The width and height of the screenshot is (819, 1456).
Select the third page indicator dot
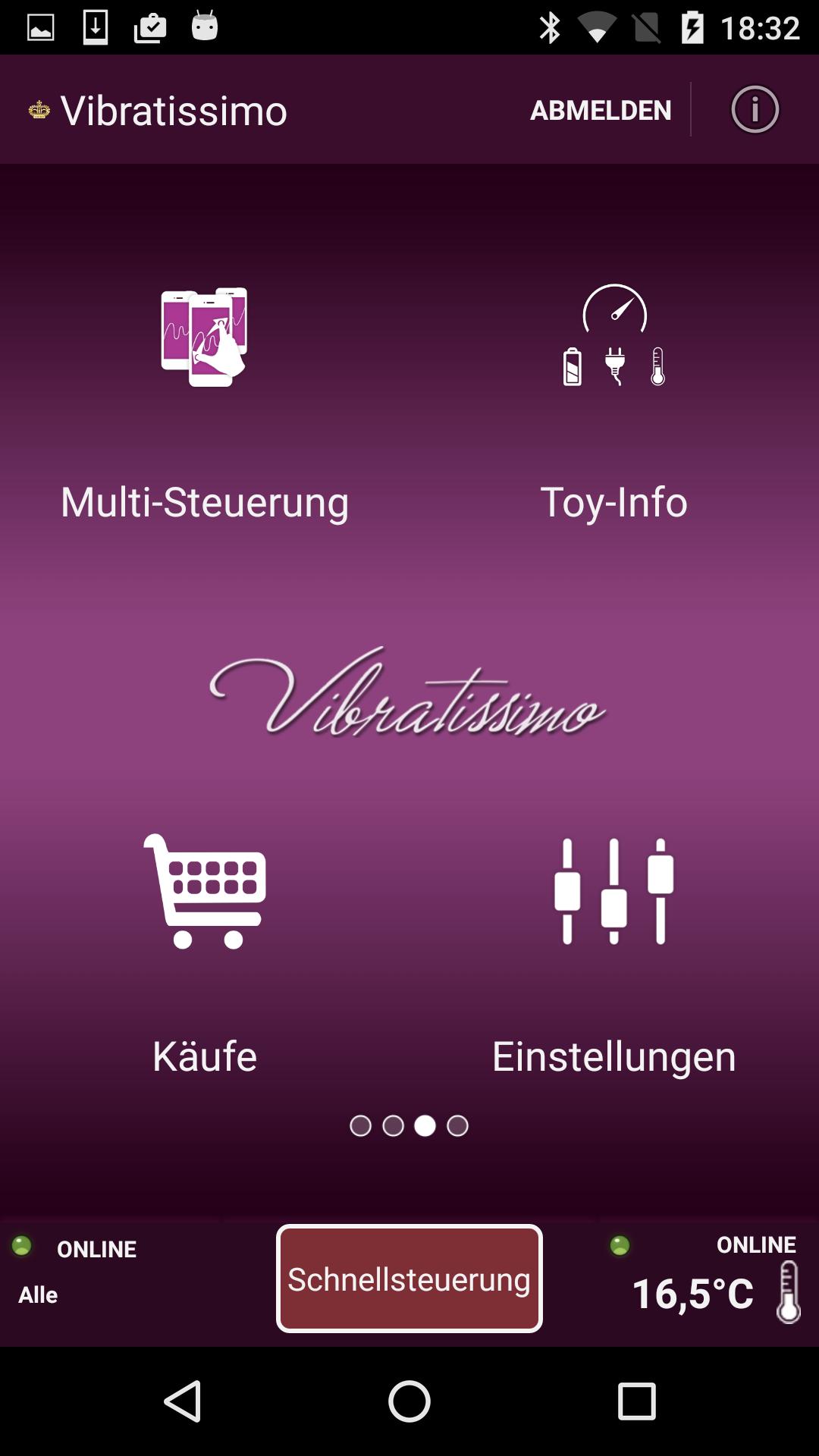[425, 1125]
